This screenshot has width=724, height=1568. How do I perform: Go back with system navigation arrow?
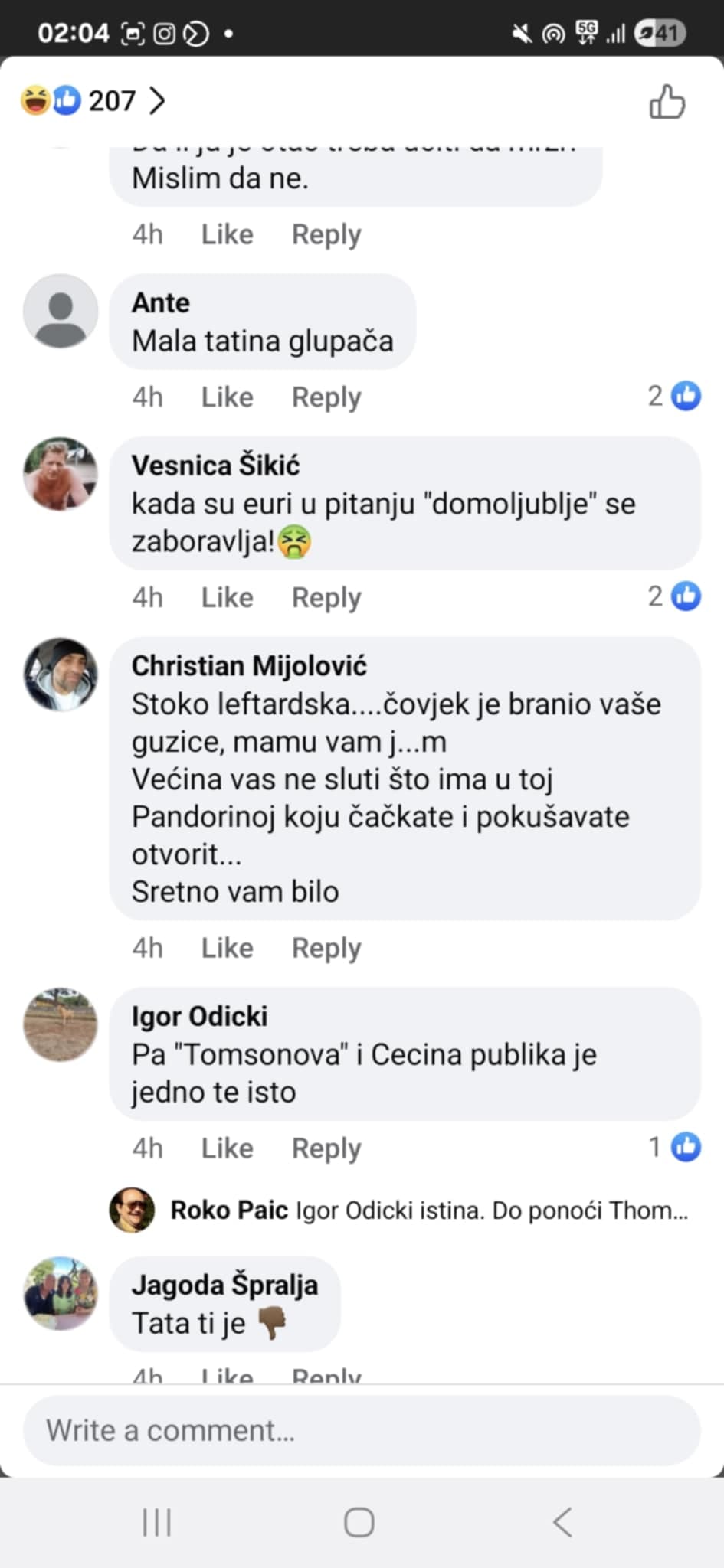pos(562,1522)
